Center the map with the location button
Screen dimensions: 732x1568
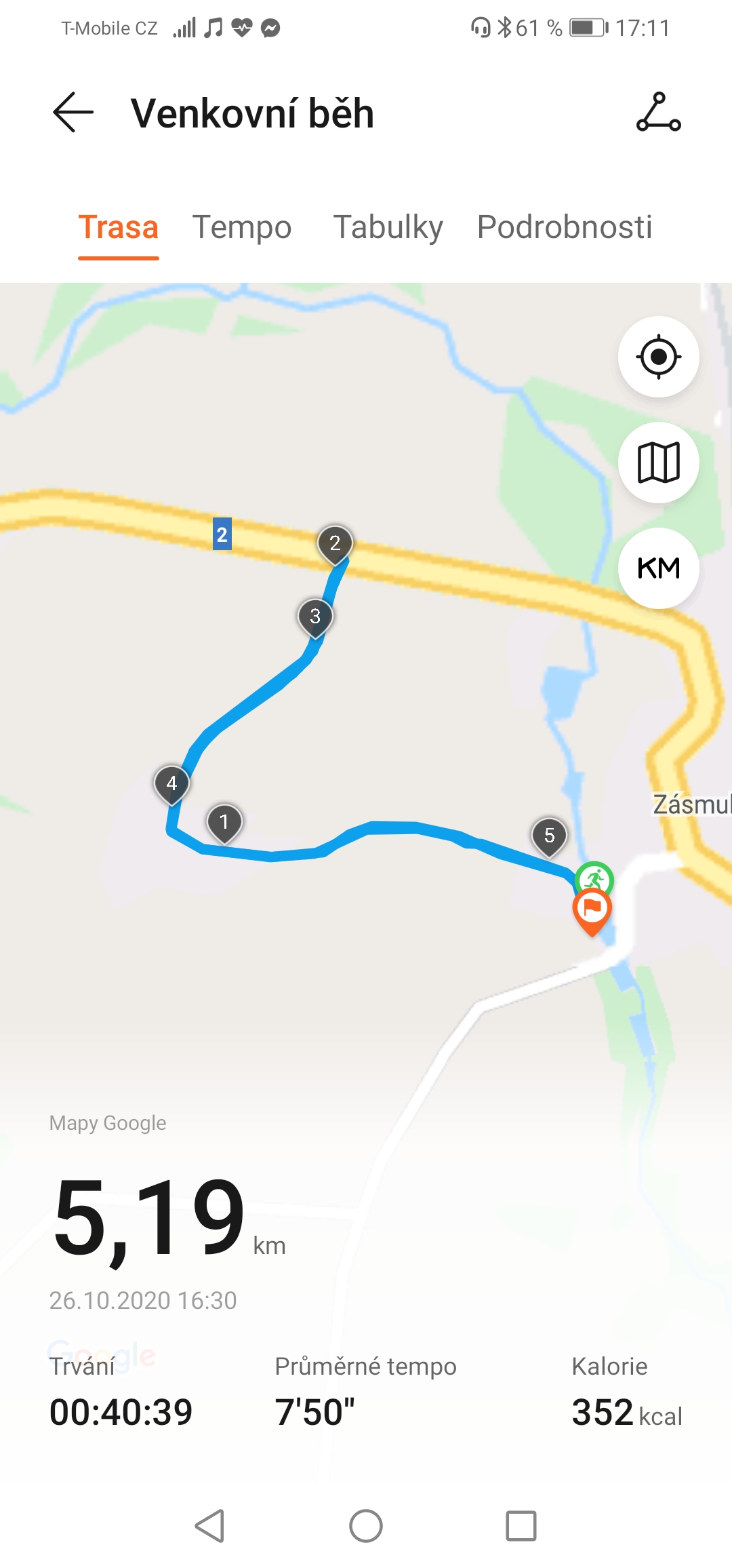[659, 357]
